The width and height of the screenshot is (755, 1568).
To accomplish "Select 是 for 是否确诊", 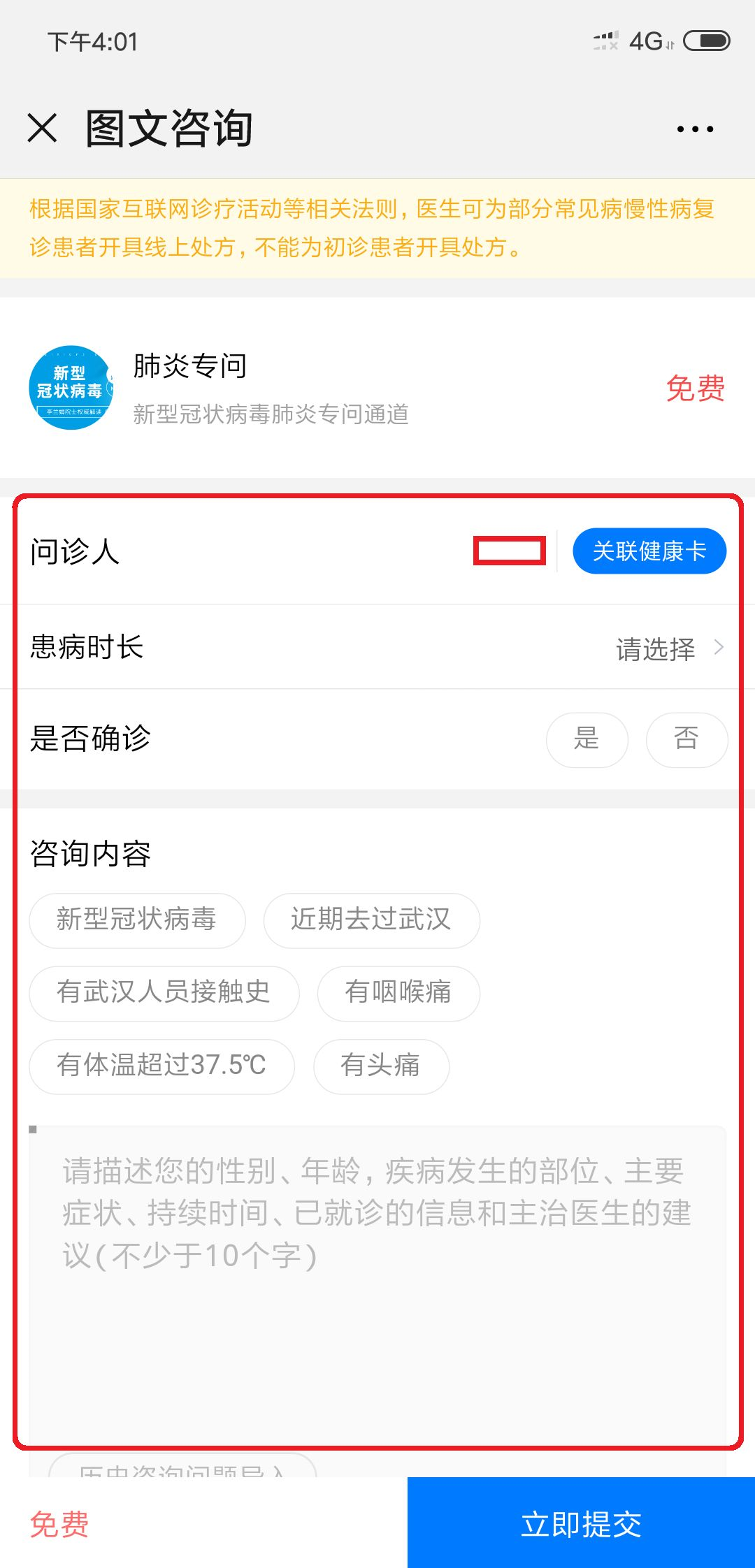I will [587, 739].
